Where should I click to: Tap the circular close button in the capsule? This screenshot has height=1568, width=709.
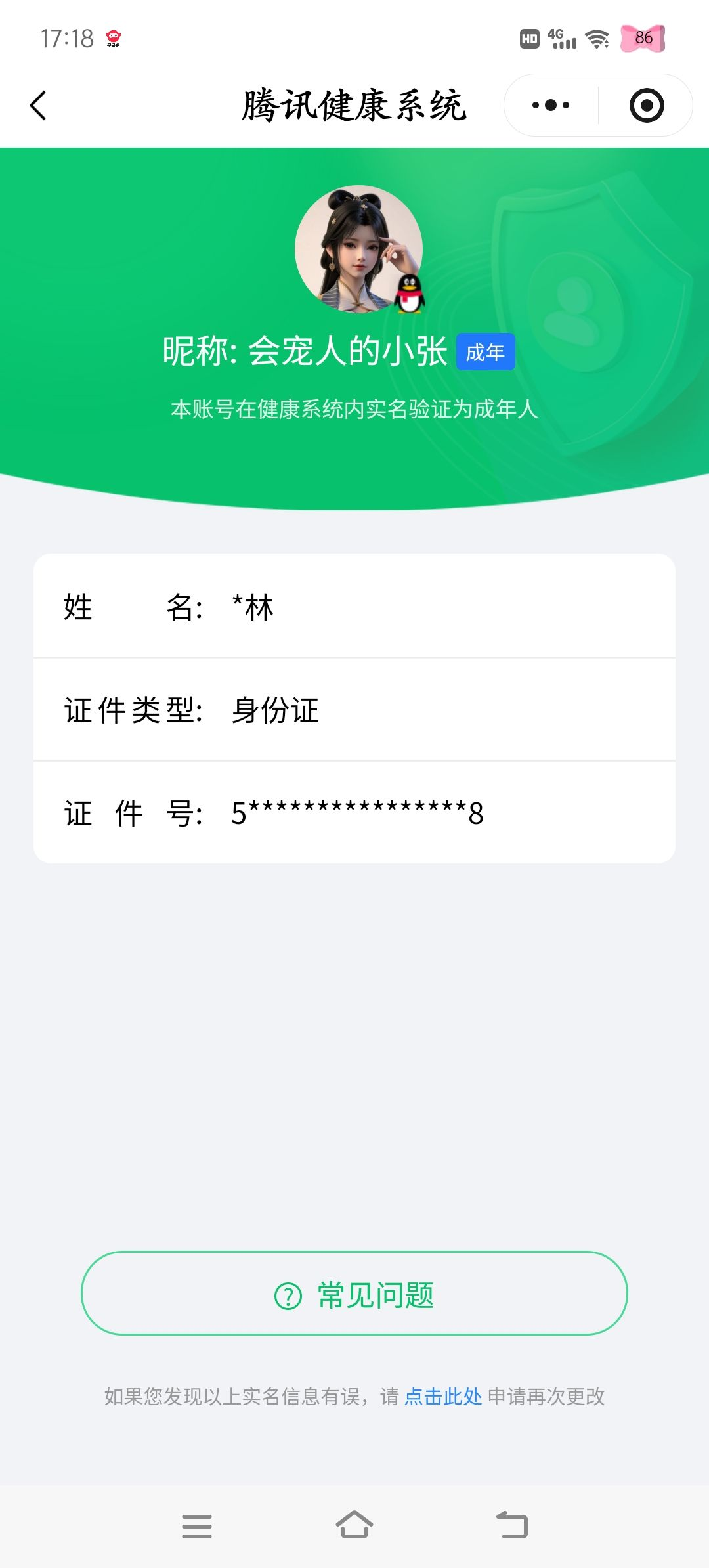tap(645, 105)
